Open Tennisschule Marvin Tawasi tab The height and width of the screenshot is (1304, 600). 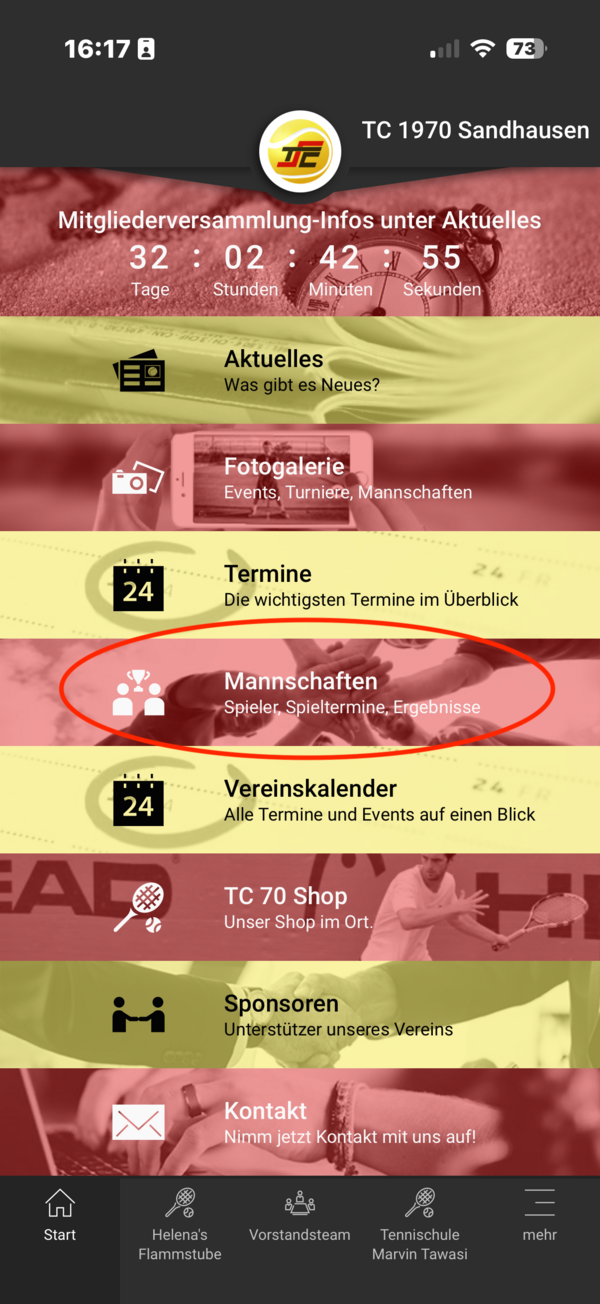420,1225
